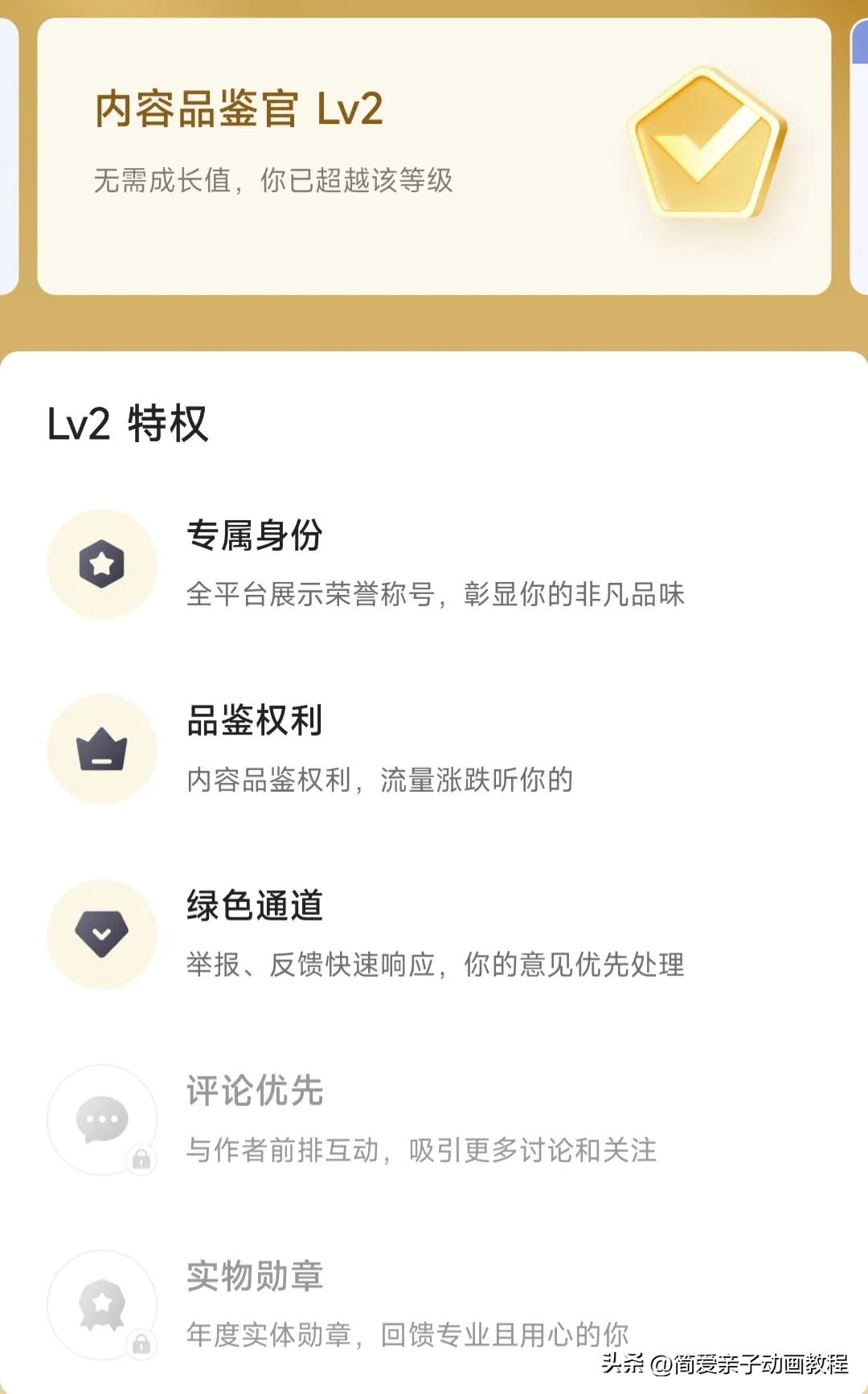Screen dimensions: 868x1394
Task: Select the 专属身份 hexagon star icon
Action: 101,565
